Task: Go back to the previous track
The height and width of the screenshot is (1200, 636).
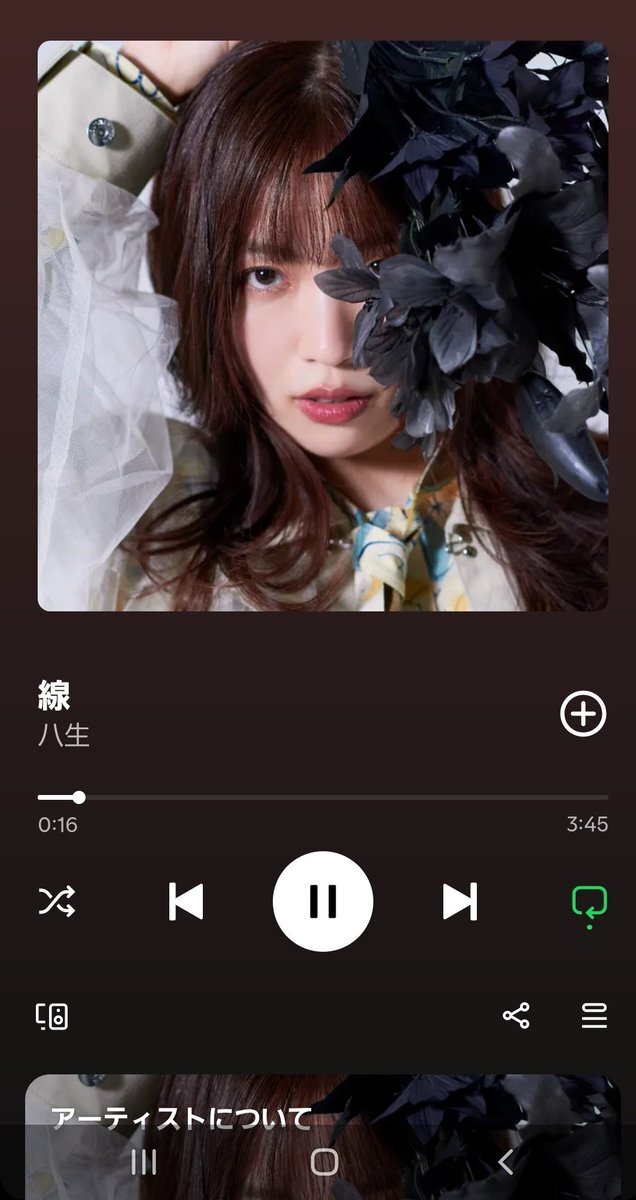Action: tap(186, 902)
